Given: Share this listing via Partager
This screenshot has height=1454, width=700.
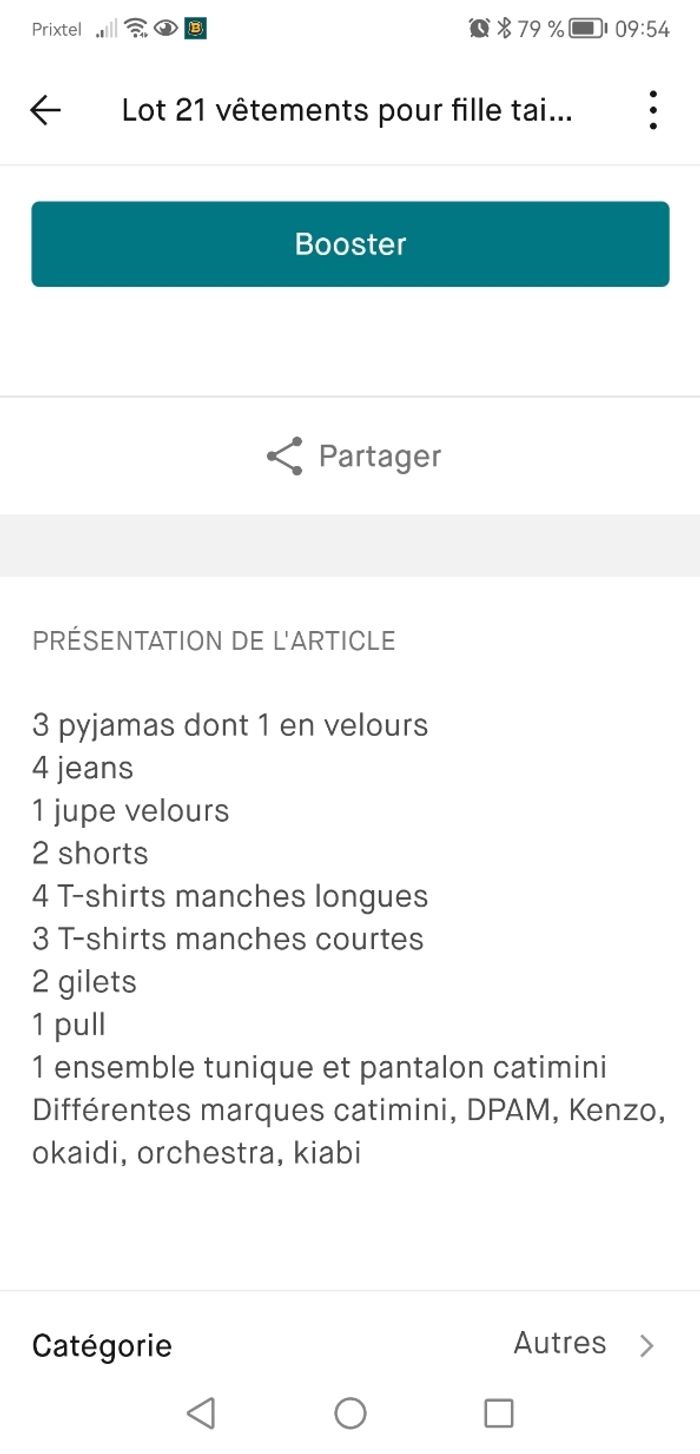Looking at the screenshot, I should 353,456.
